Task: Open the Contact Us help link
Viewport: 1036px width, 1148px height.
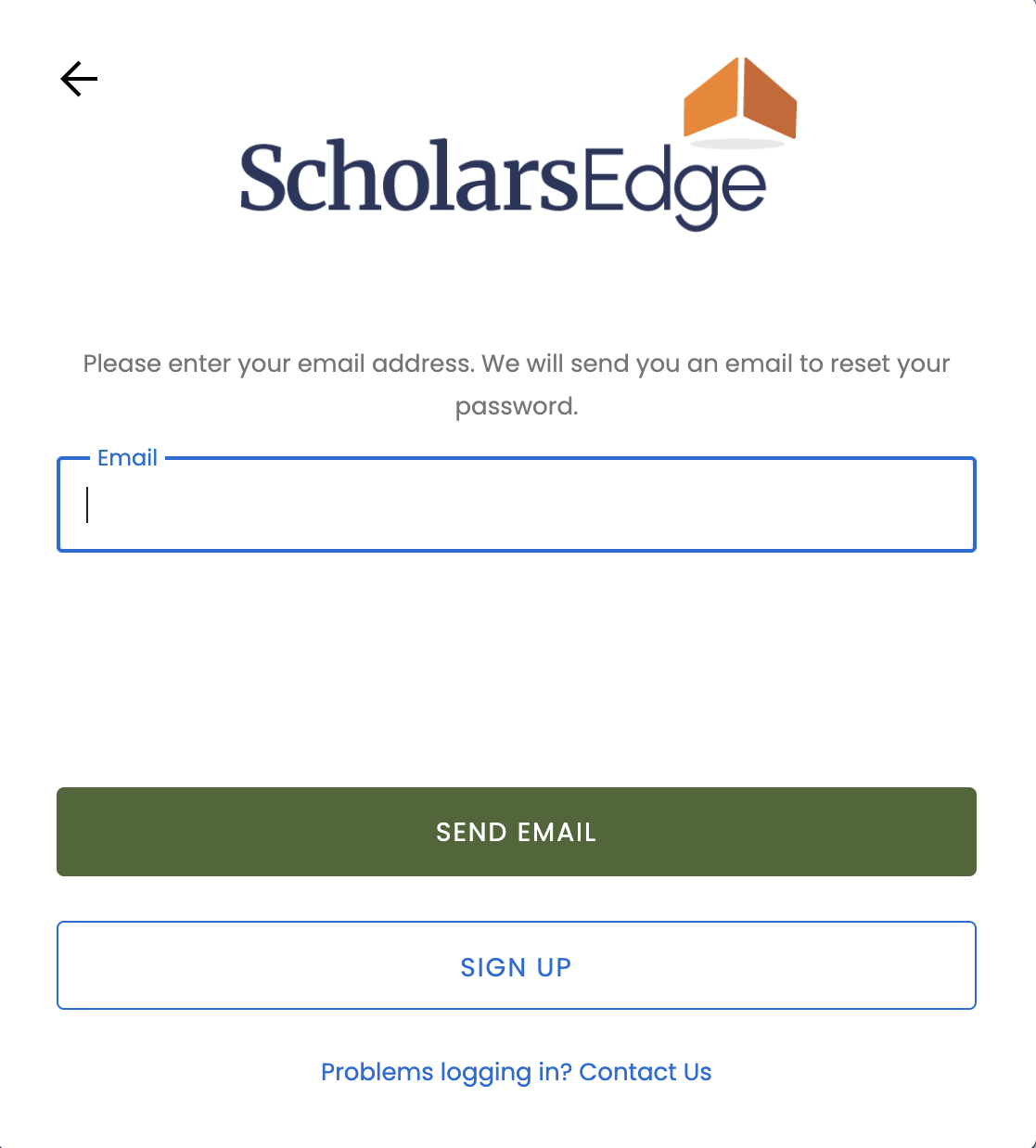Action: coord(516,1072)
